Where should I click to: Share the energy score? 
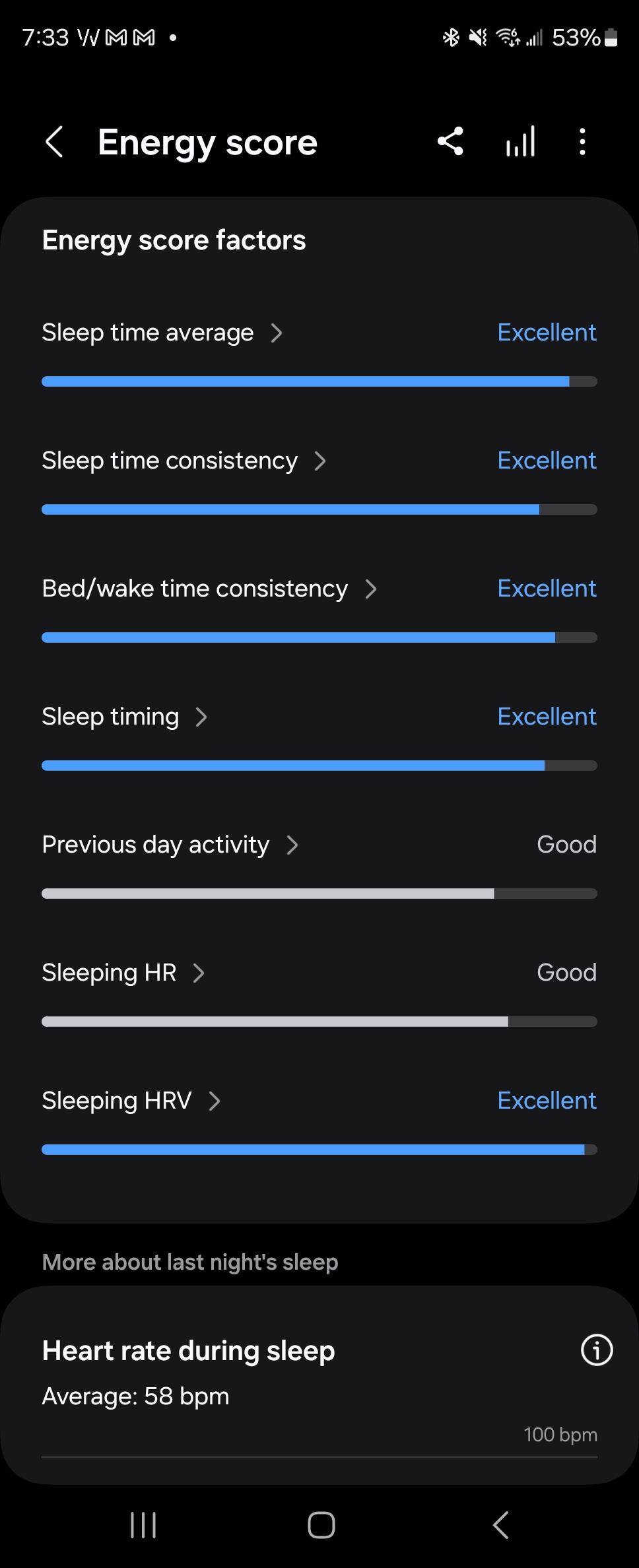point(450,142)
